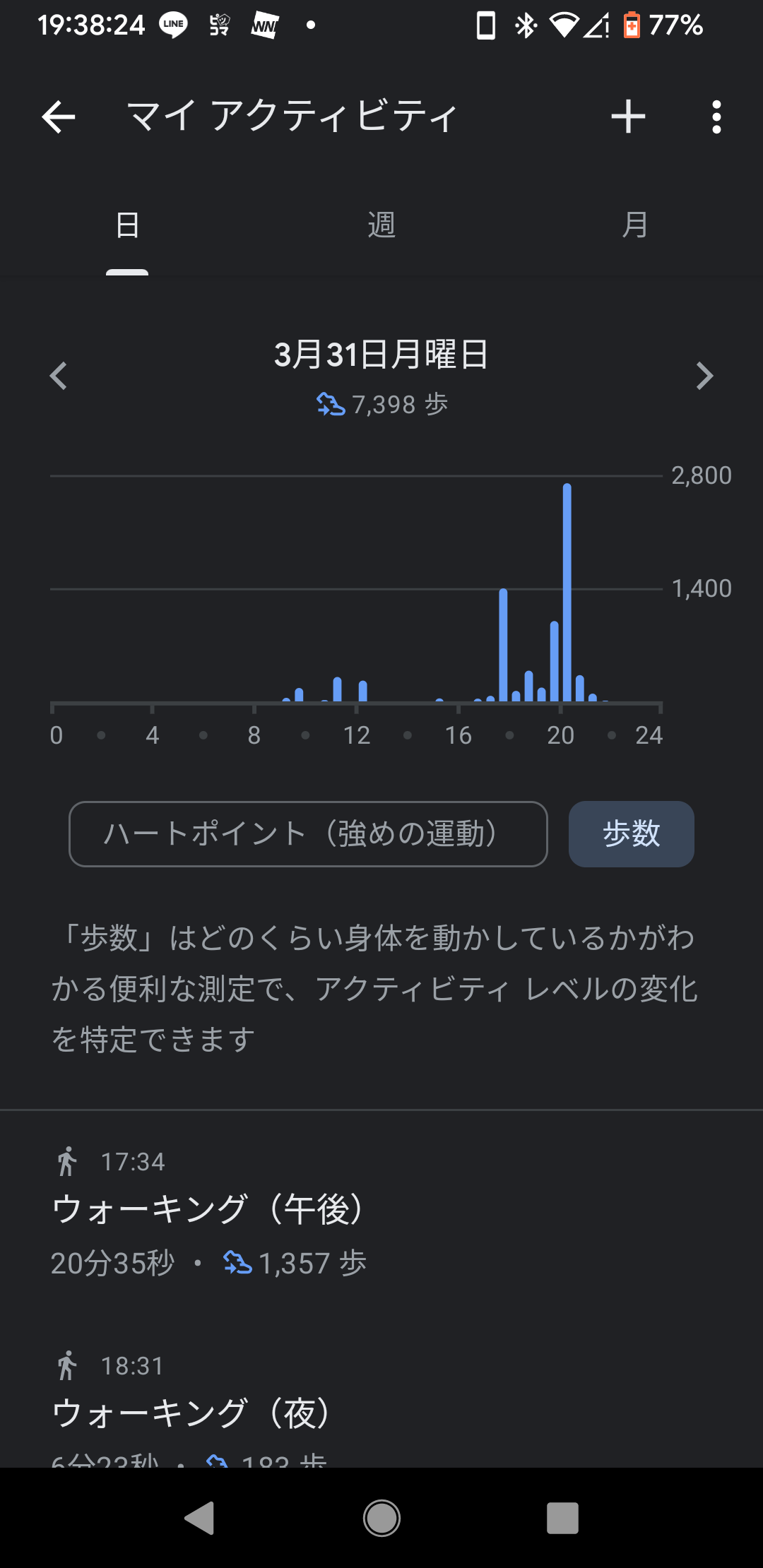Select the 歩数 chip
Viewport: 763px width, 1568px height.
click(631, 833)
